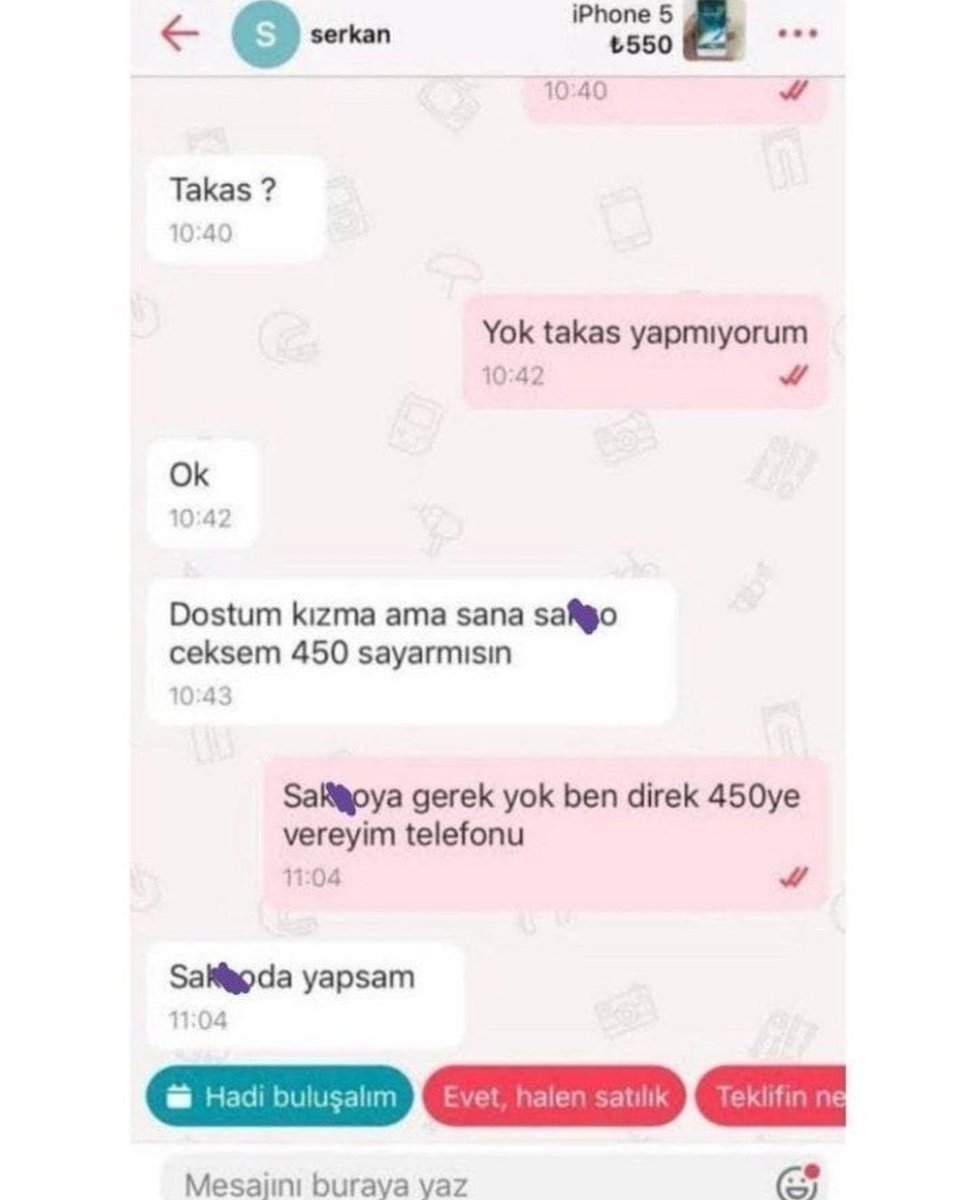The width and height of the screenshot is (976, 1200).
Task: Focus the Mesajını buraya yaz field
Action: click(450, 1185)
